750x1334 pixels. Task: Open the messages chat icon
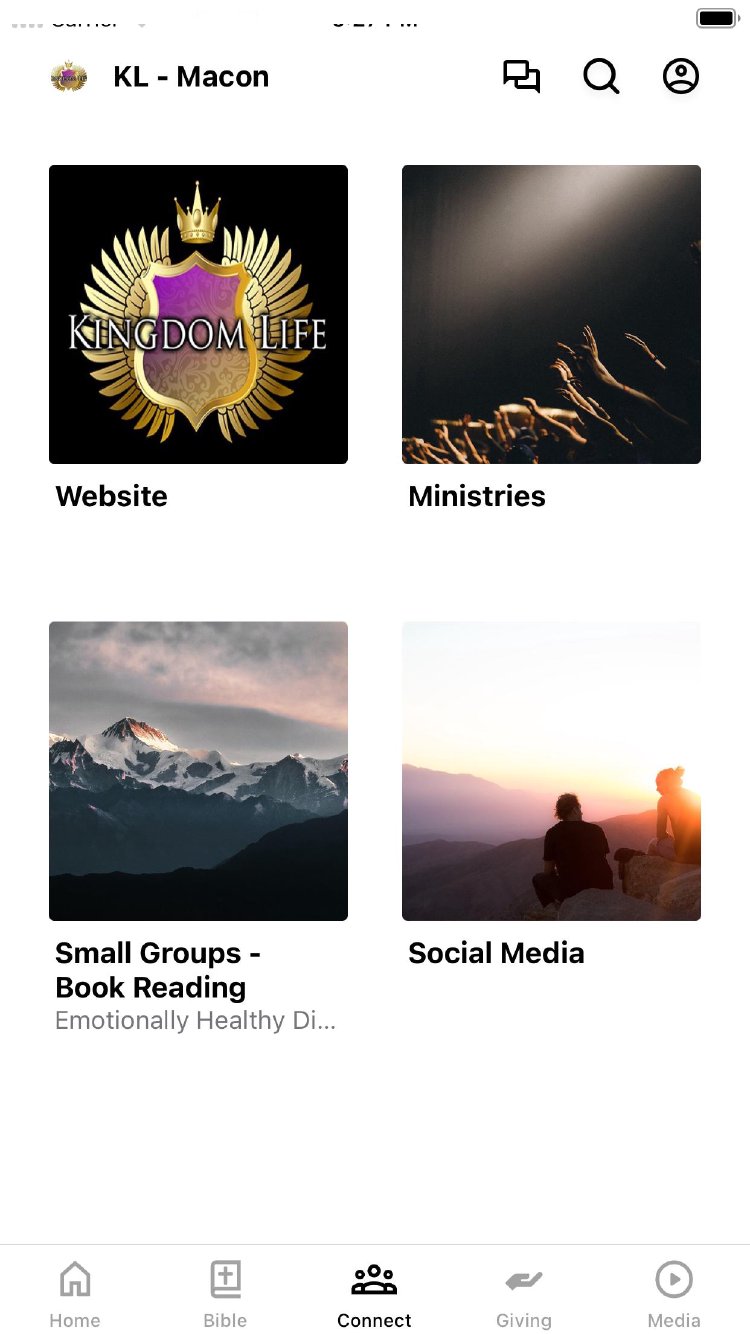[521, 77]
